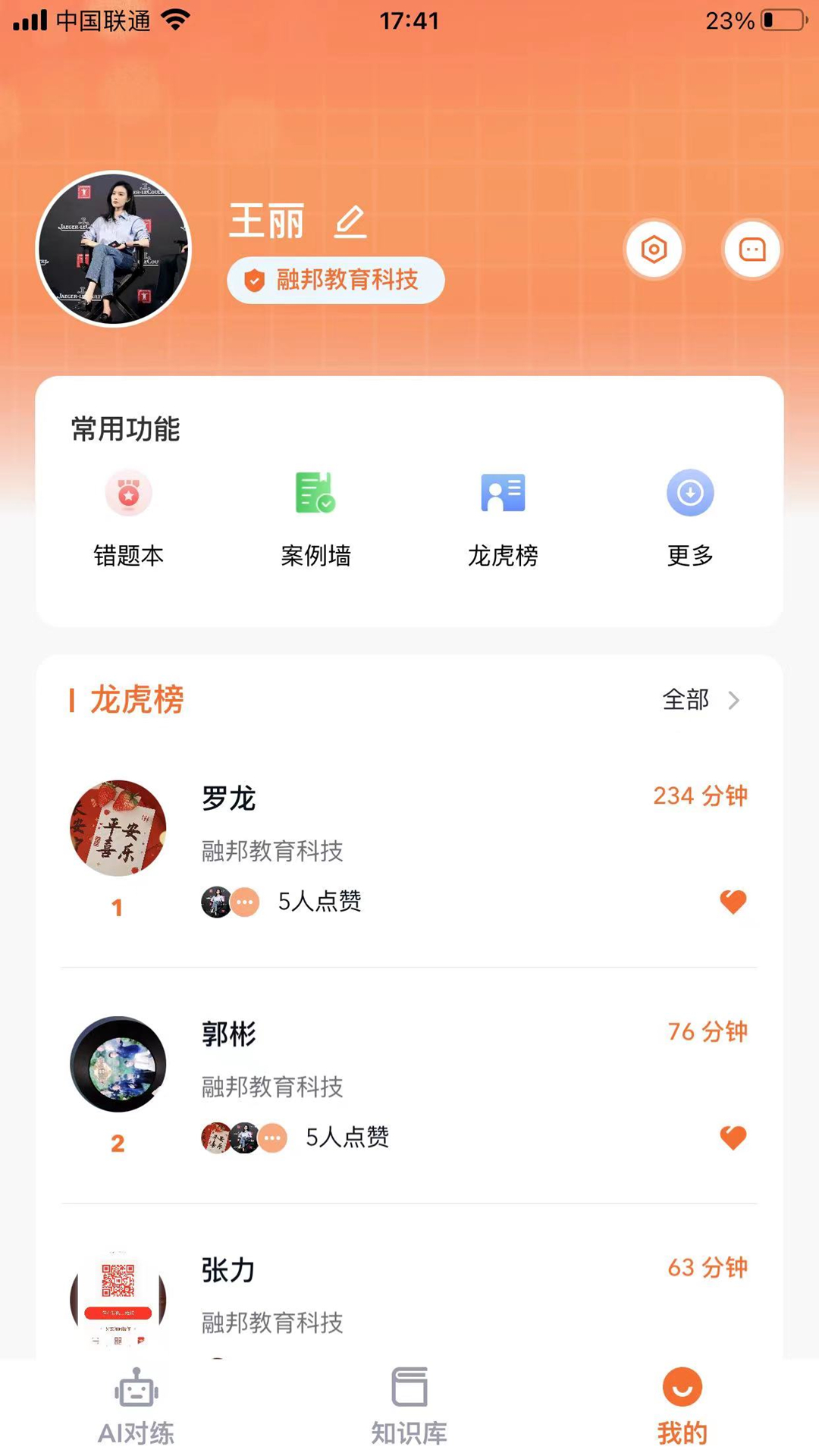The width and height of the screenshot is (819, 1456).
Task: Tap the profile avatar photo
Action: [x=114, y=249]
